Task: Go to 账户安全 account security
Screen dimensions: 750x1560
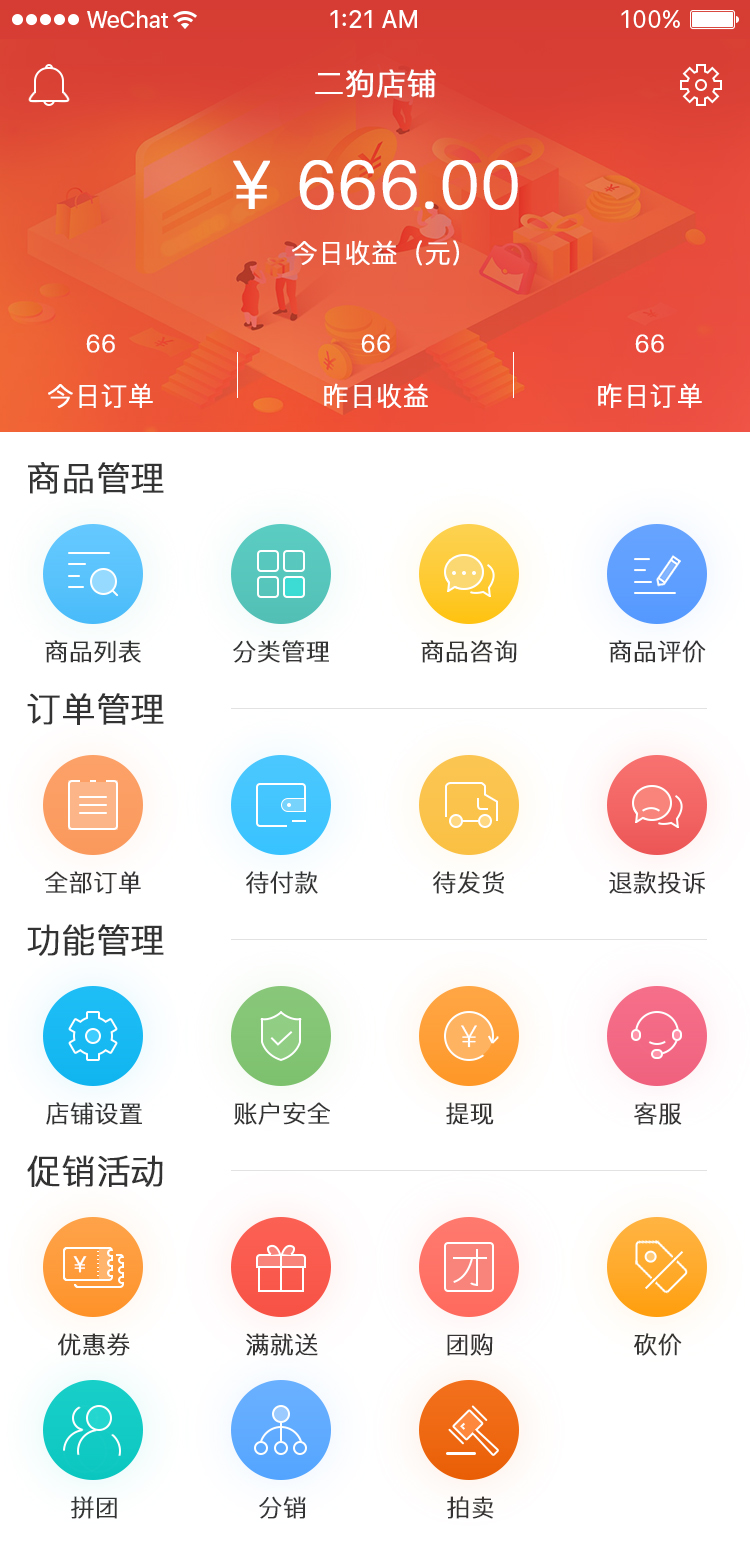Action: pos(281,1037)
